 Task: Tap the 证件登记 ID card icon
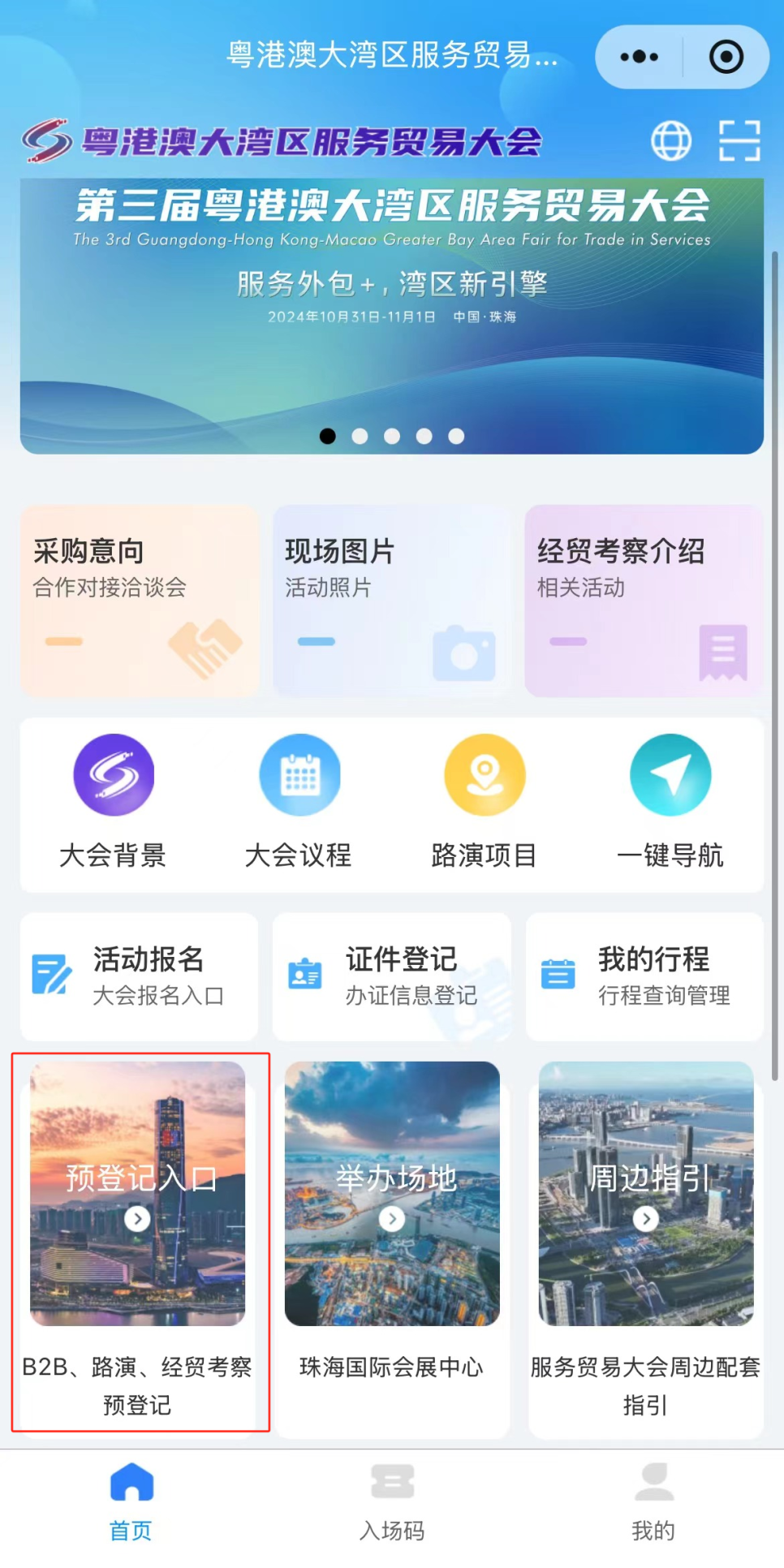(304, 974)
